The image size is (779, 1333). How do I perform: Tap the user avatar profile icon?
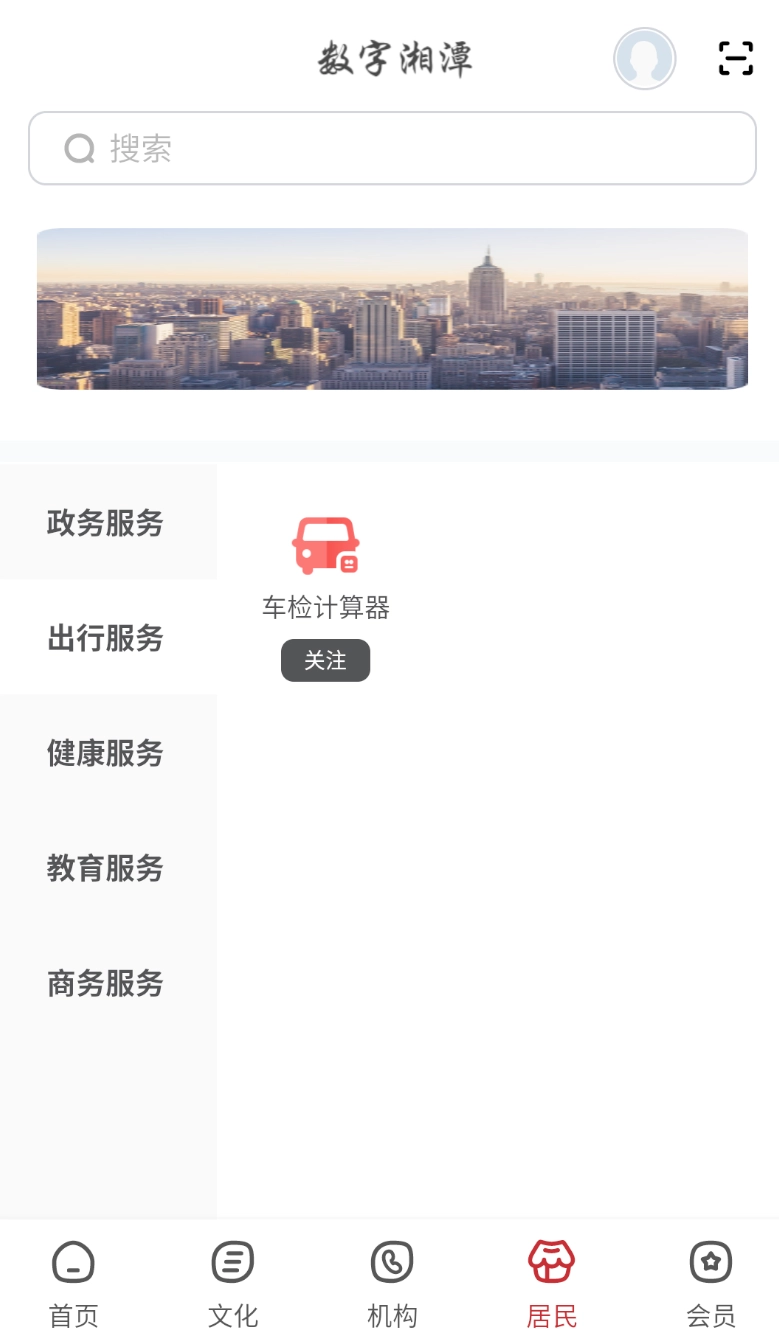pos(644,59)
